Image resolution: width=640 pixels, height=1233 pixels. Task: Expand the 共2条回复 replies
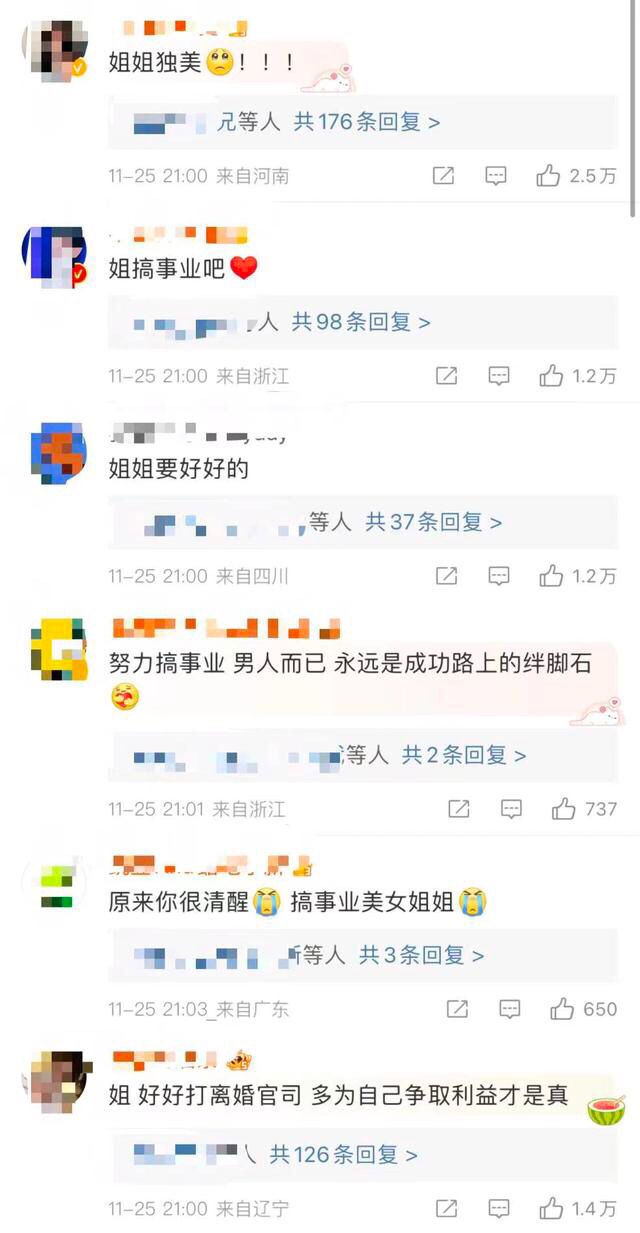464,755
